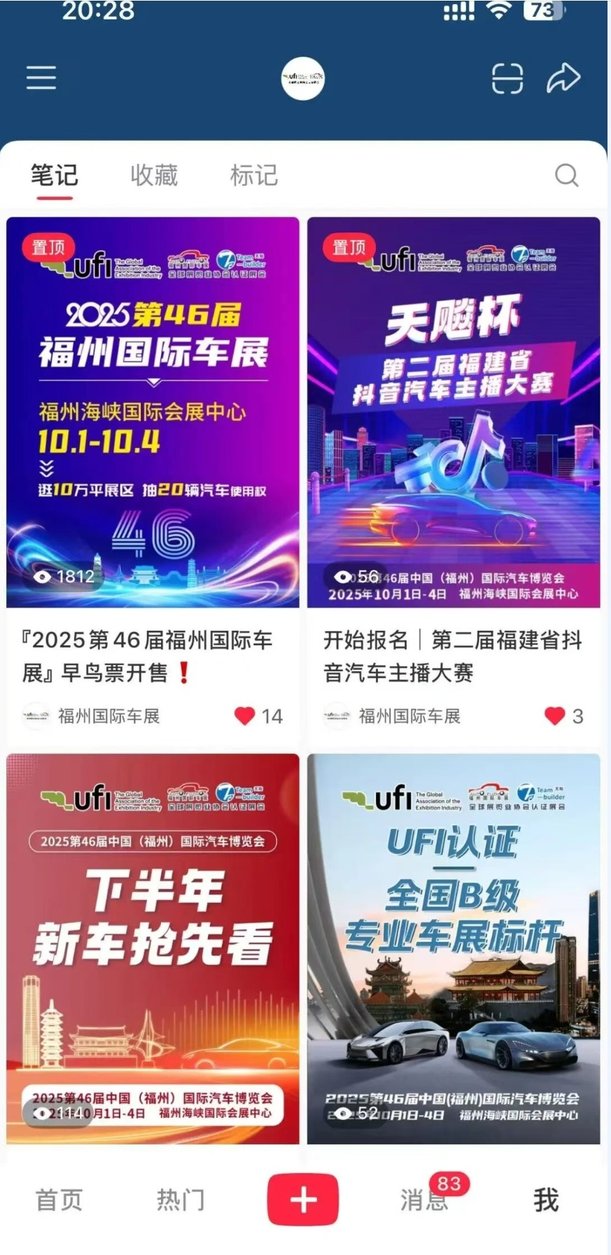Go to the 热门 tab
The height and width of the screenshot is (1255, 611).
[181, 1200]
